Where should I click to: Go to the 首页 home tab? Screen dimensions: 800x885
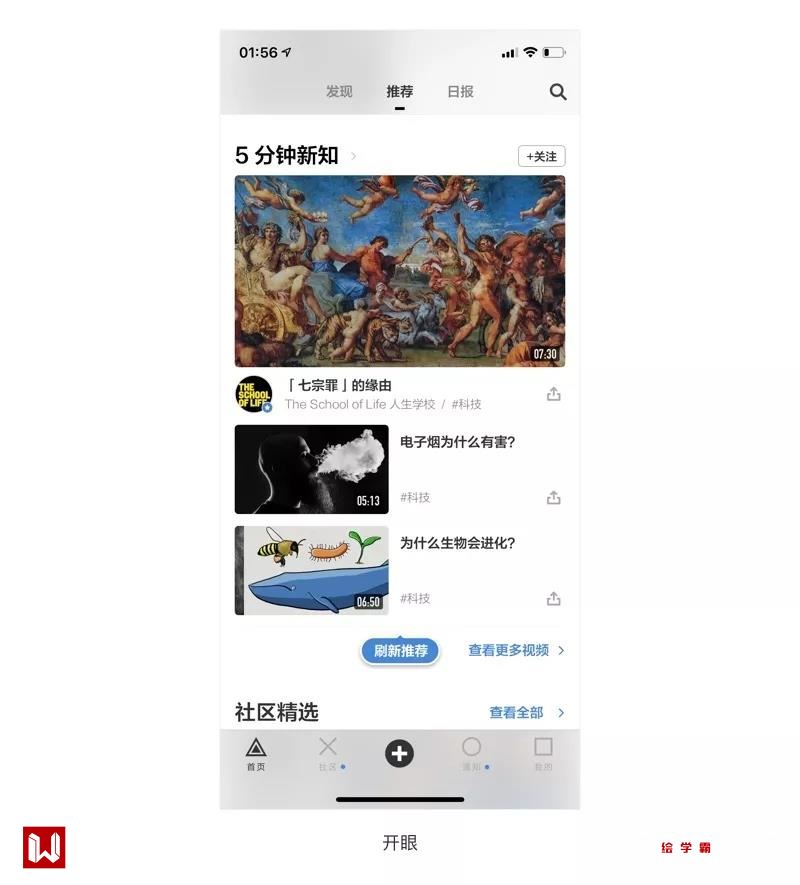(256, 754)
